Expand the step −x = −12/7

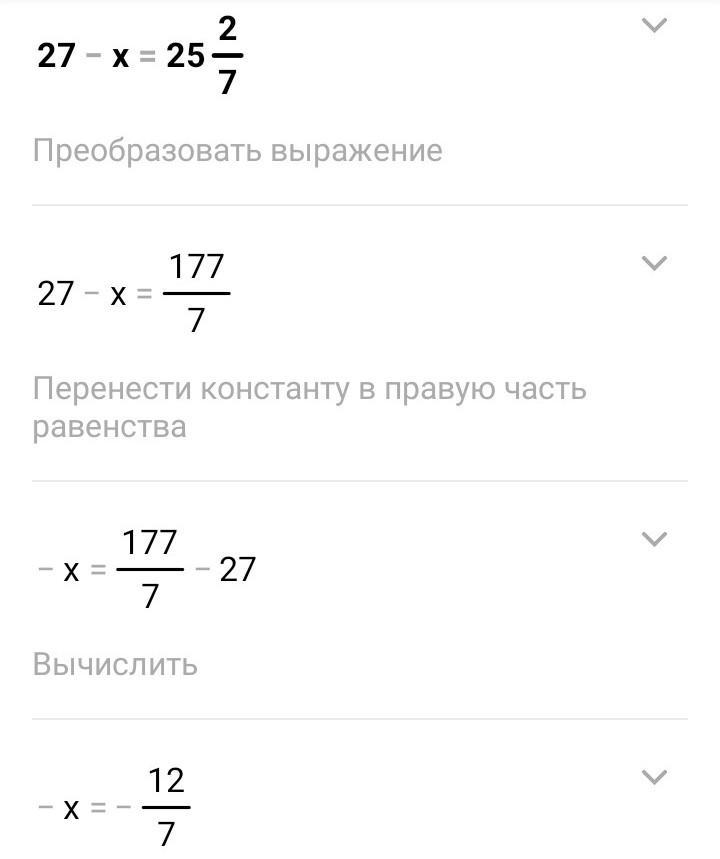click(653, 777)
